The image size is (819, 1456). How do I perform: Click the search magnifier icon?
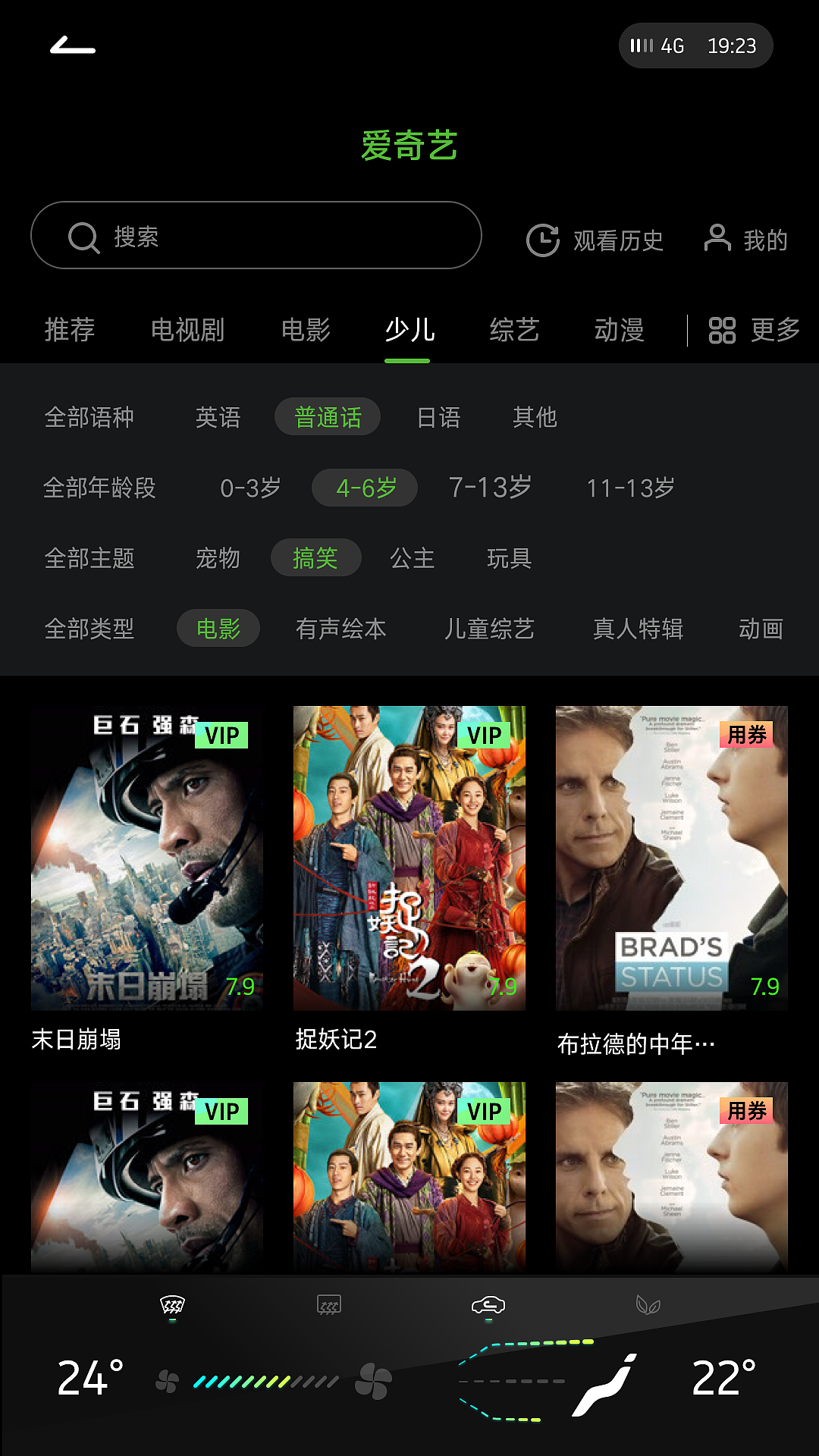tap(83, 237)
